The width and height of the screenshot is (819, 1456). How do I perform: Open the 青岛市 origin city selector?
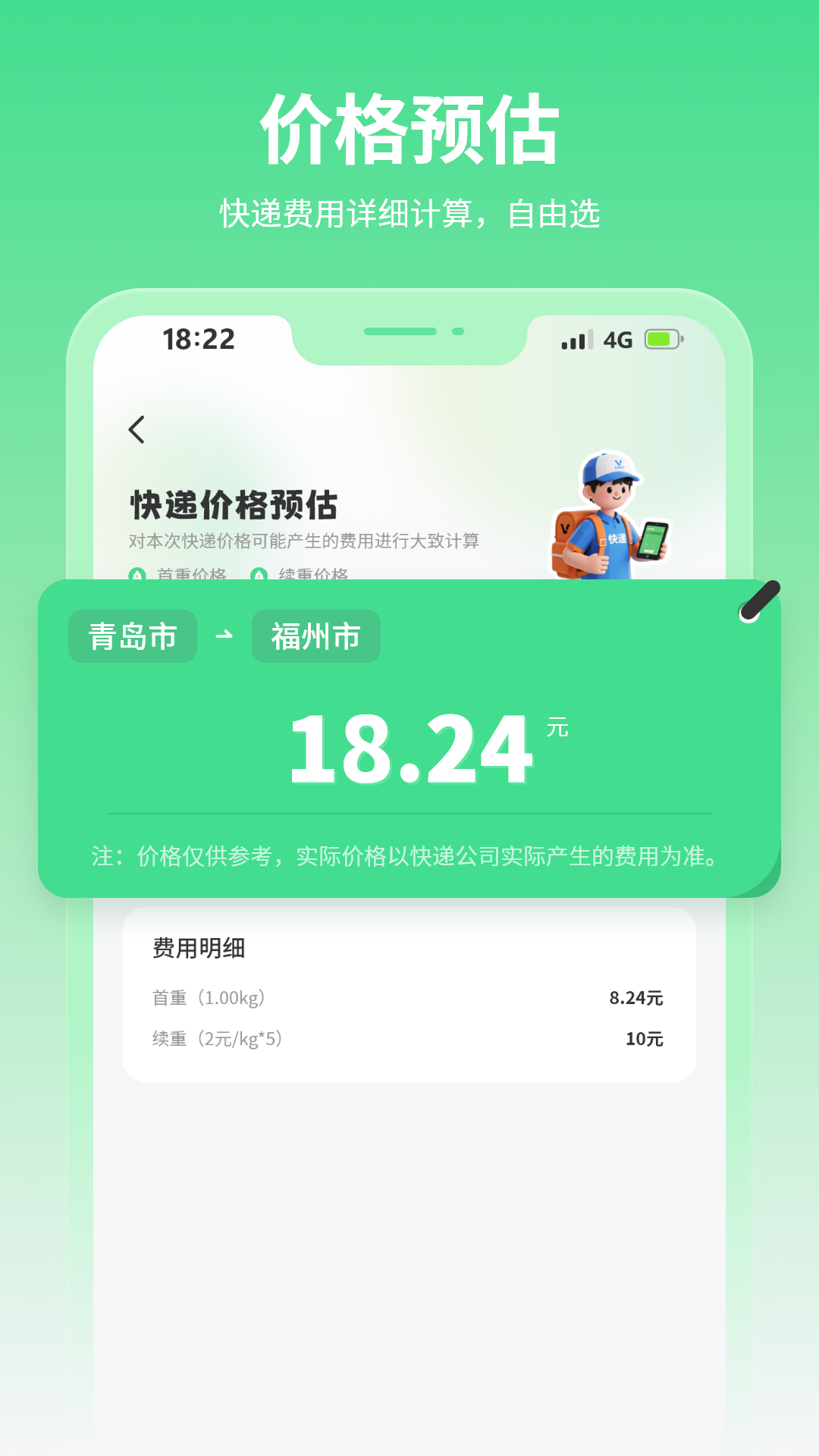click(132, 636)
